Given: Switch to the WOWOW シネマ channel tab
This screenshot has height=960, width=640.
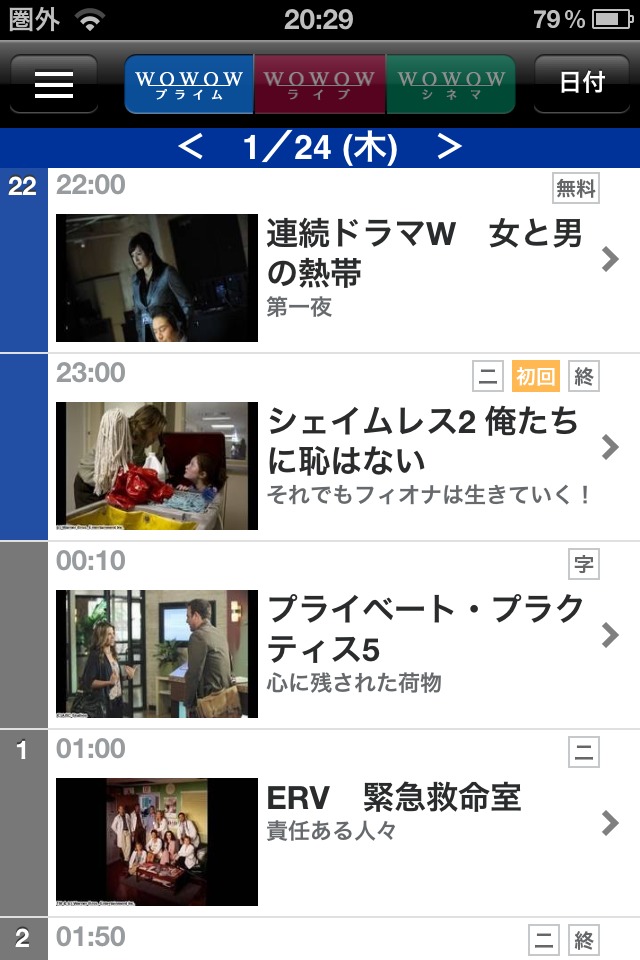Looking at the screenshot, I should [450, 85].
